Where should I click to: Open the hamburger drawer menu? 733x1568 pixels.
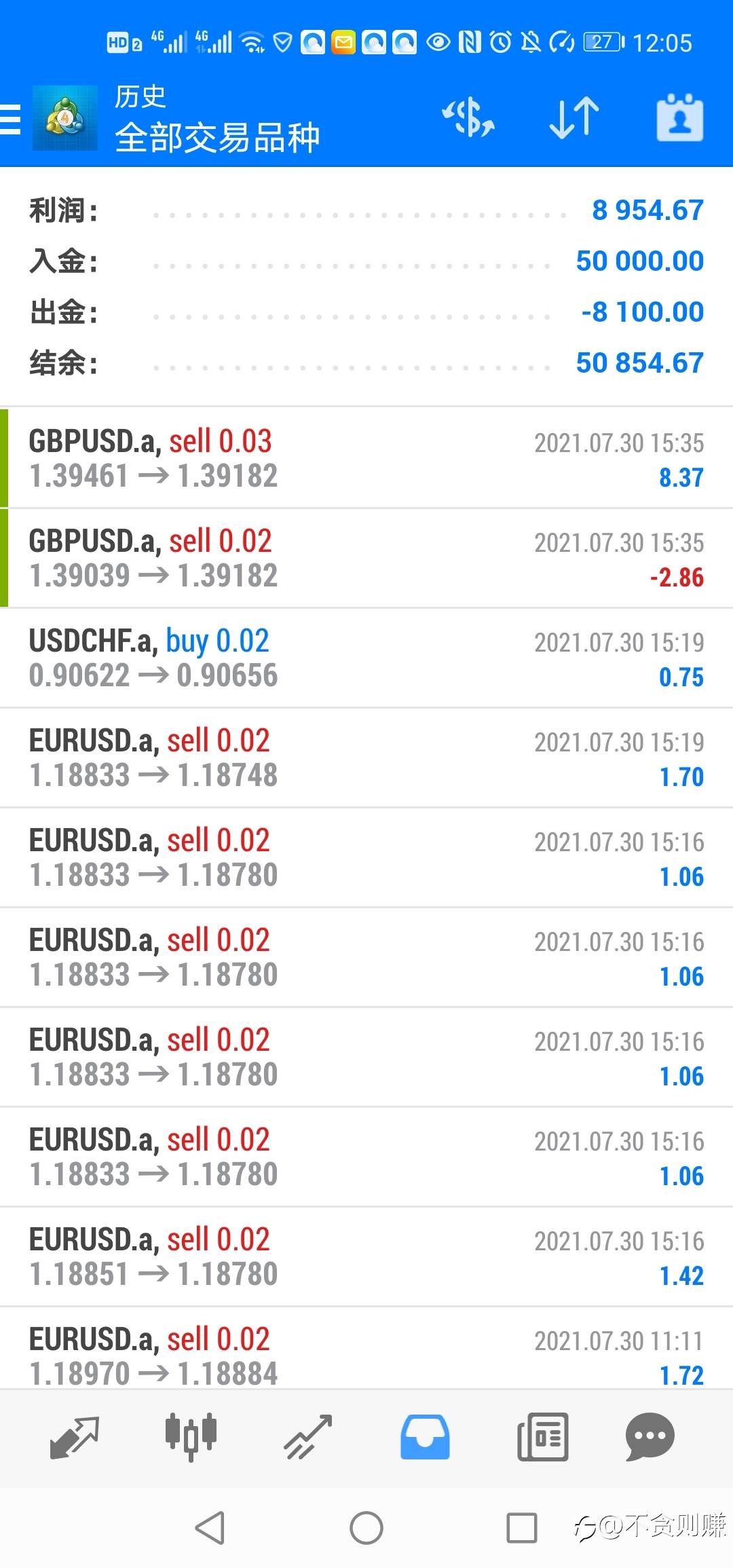click(x=11, y=119)
